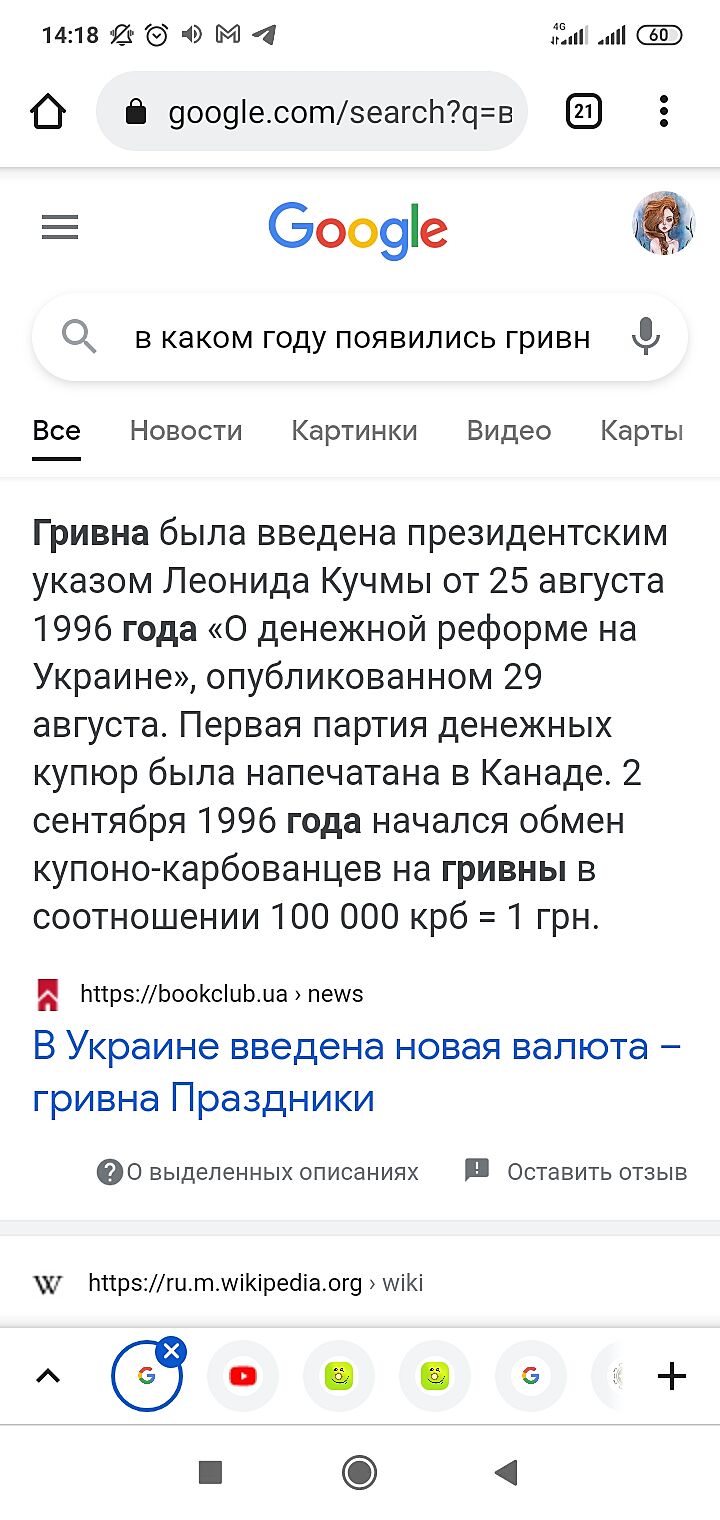Tap 'Оставить отзыв' to send feedback
The height and width of the screenshot is (1520, 720).
[x=577, y=1171]
